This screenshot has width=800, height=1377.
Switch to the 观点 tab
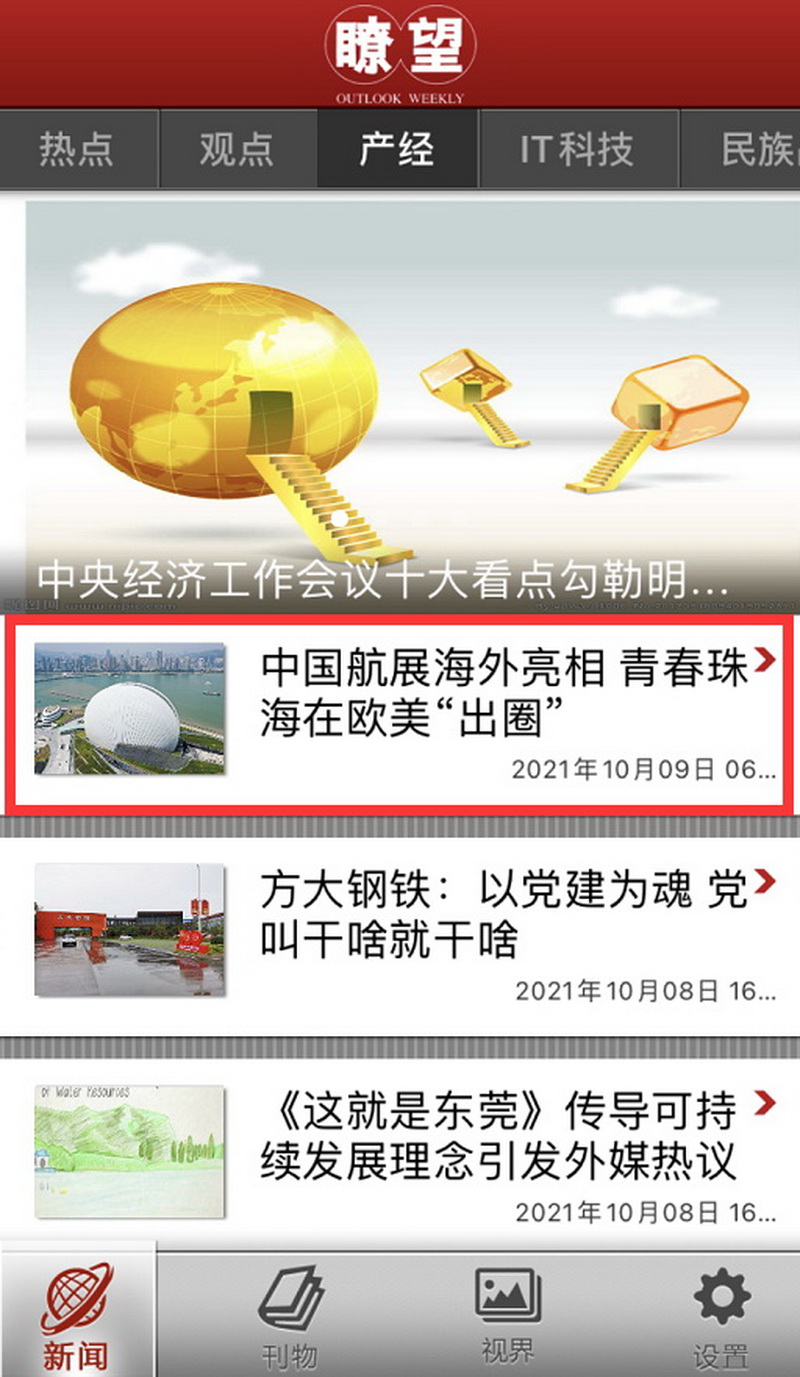click(238, 149)
